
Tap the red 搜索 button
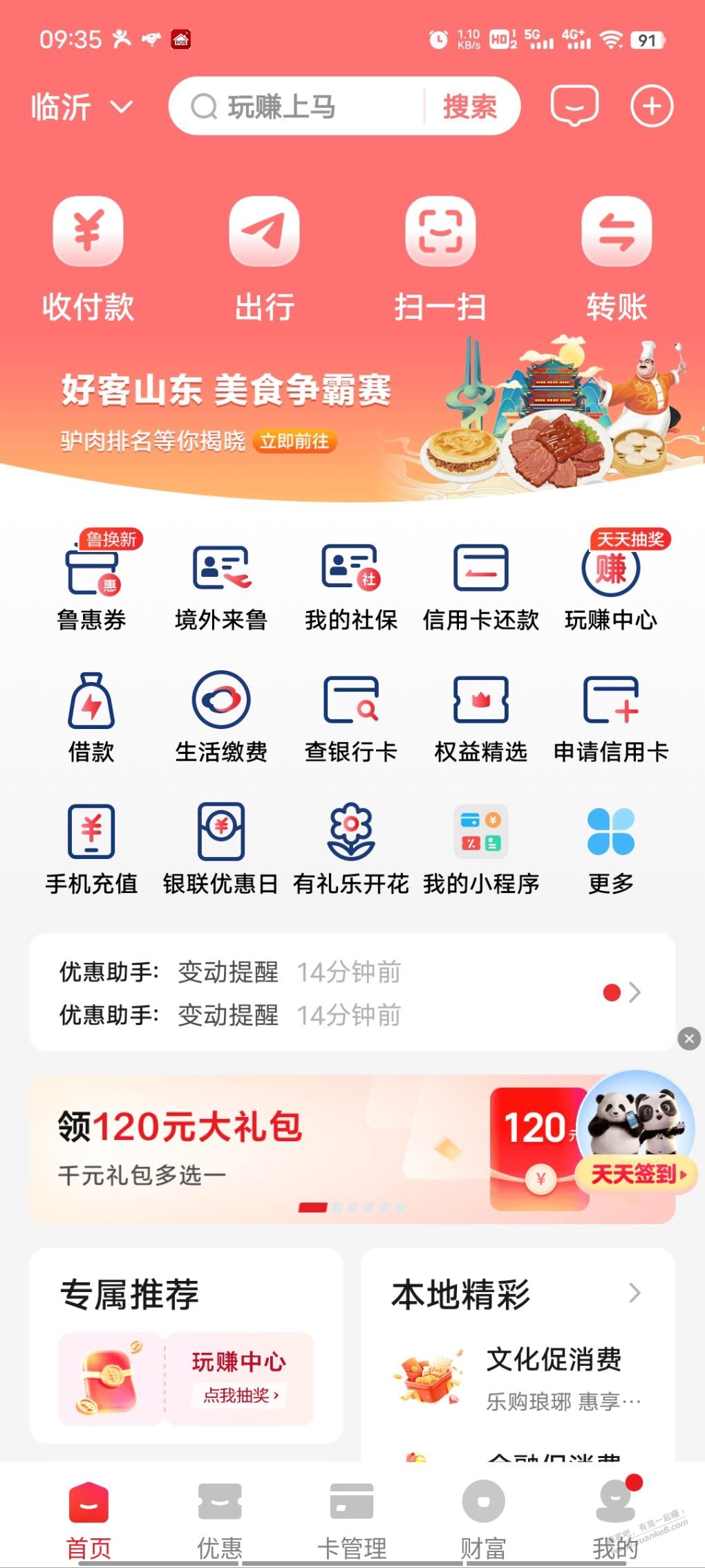coord(469,107)
